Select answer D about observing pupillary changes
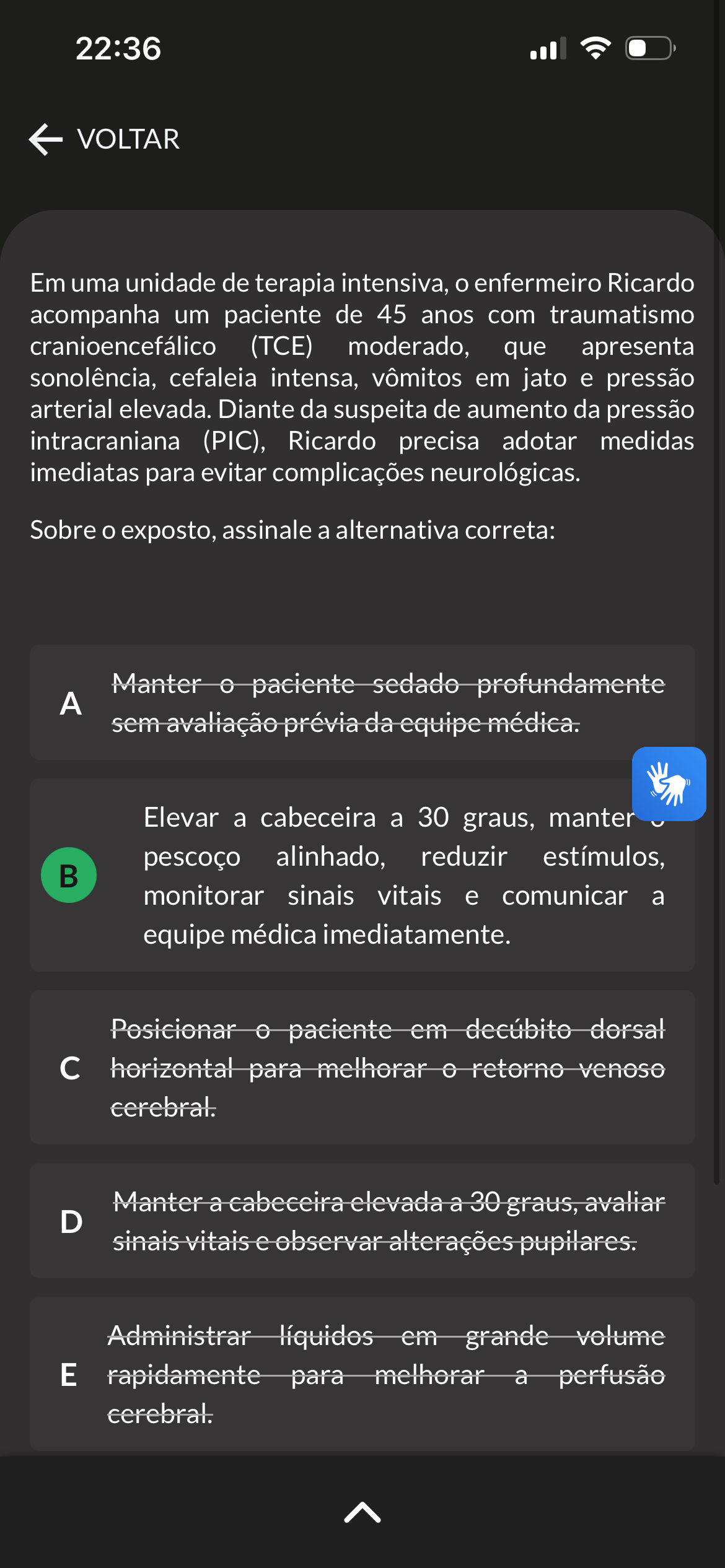 coord(362,1221)
